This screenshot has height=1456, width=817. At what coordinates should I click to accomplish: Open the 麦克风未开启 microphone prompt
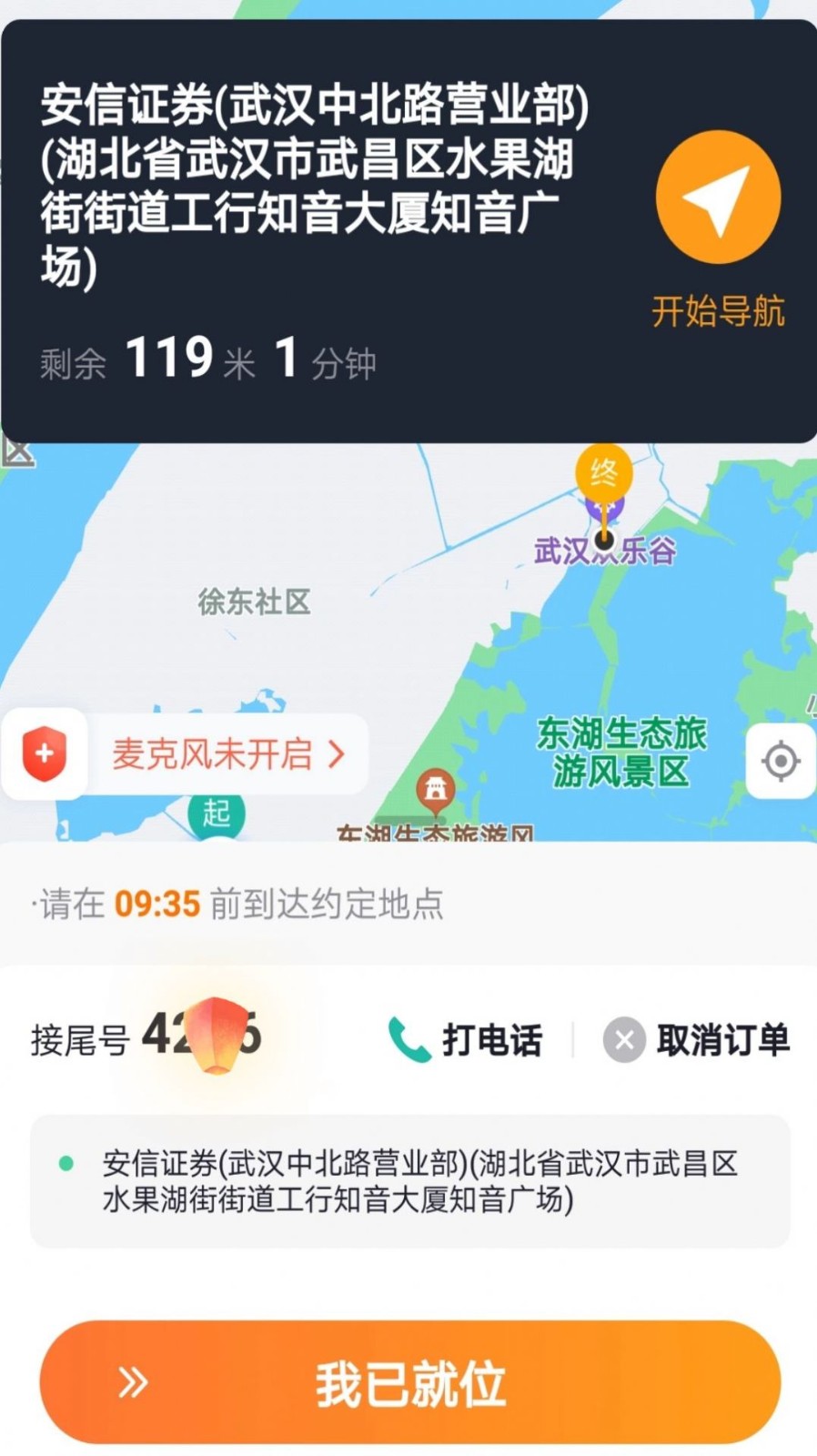point(227,754)
